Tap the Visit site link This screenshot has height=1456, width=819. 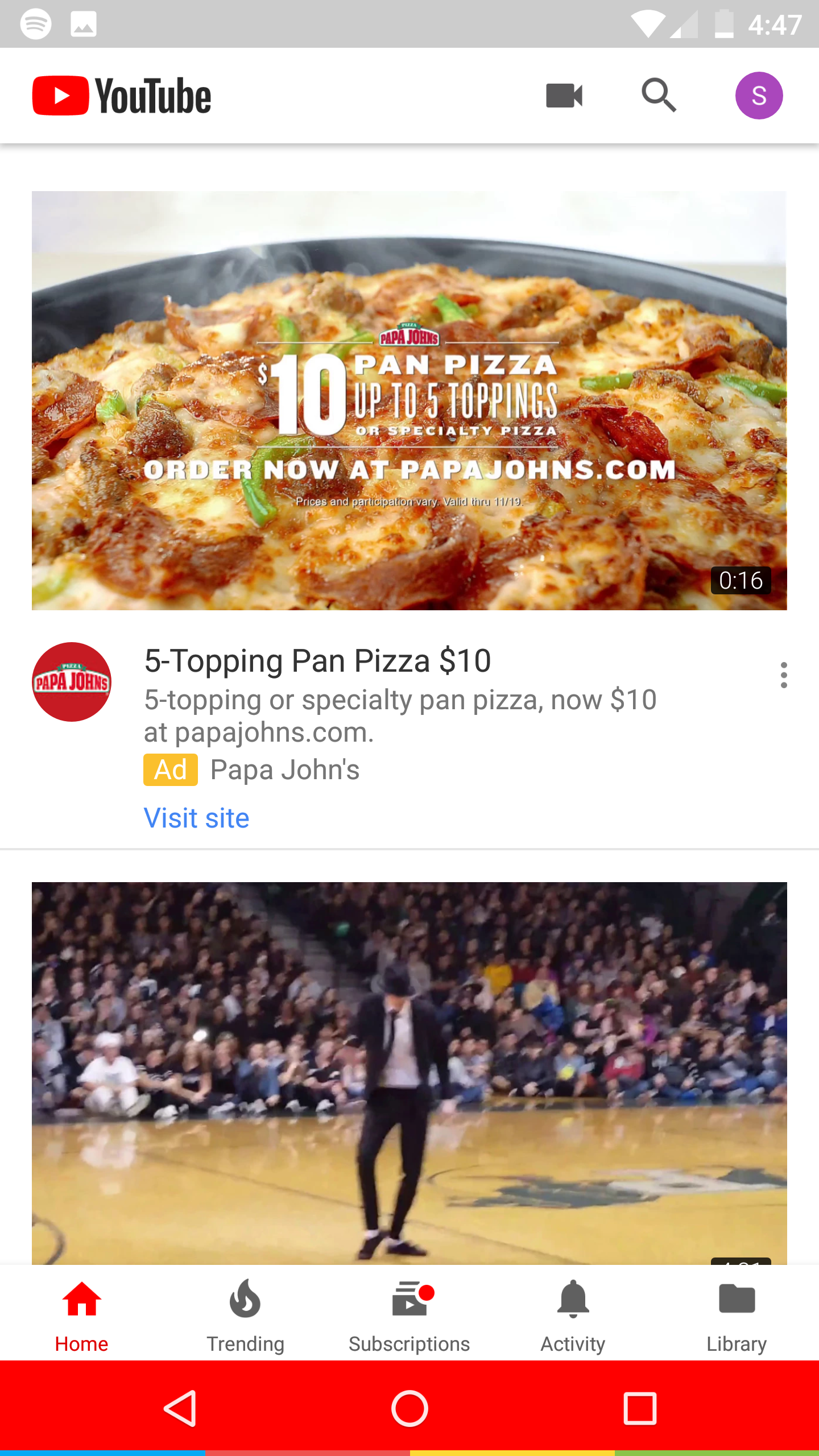coord(196,818)
